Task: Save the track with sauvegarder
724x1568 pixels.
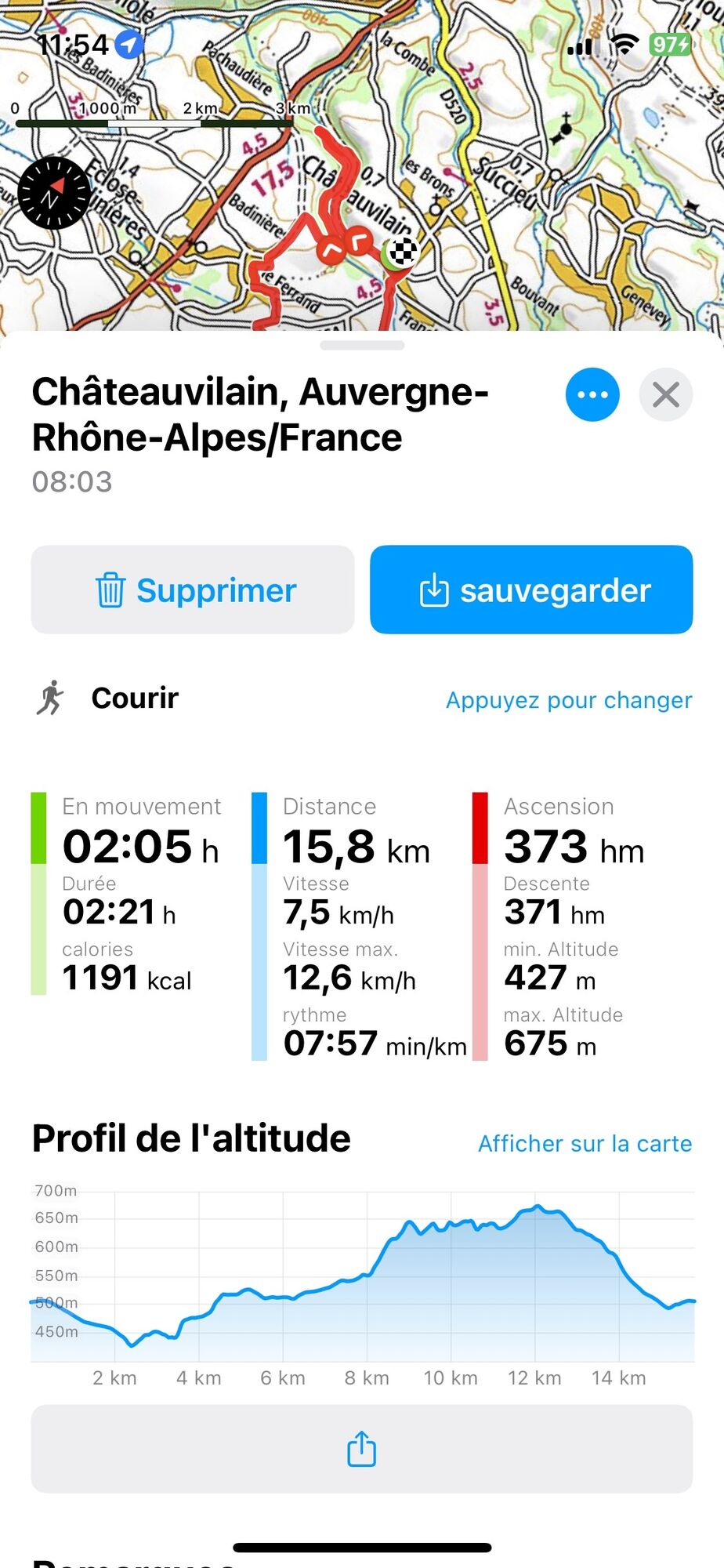Action: tap(531, 590)
